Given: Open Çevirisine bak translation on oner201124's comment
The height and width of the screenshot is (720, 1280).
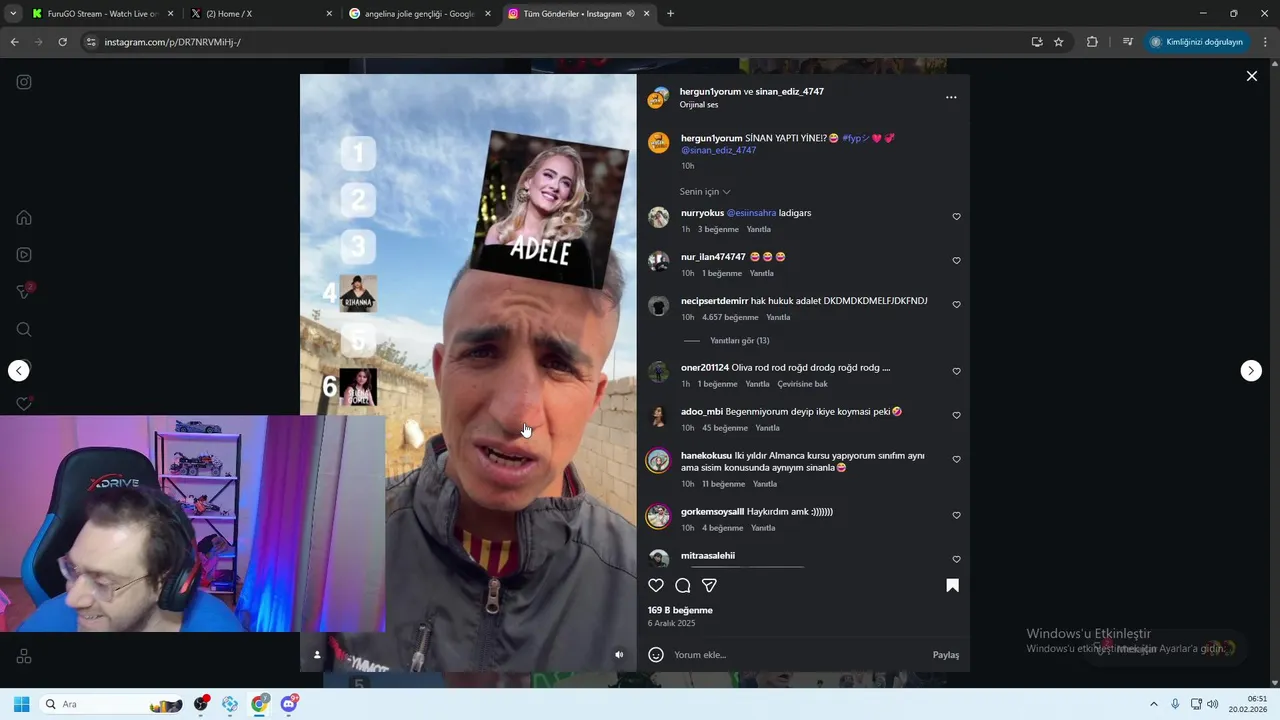Looking at the screenshot, I should [802, 384].
